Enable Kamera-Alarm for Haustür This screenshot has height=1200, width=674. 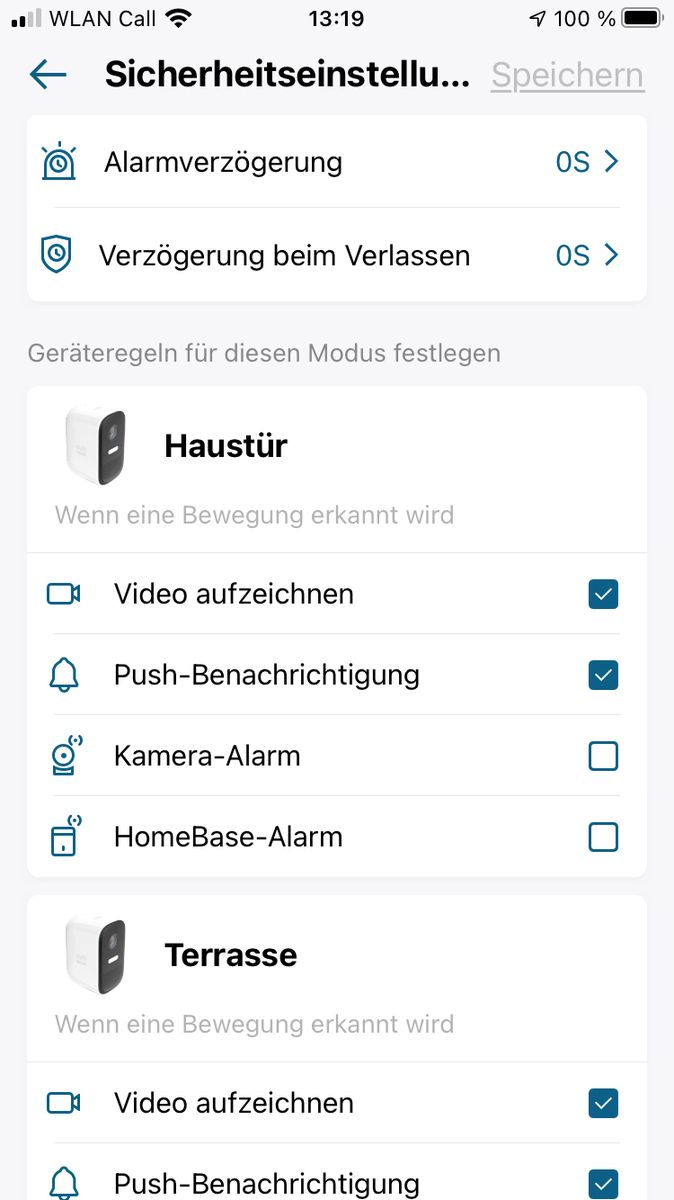coord(603,756)
